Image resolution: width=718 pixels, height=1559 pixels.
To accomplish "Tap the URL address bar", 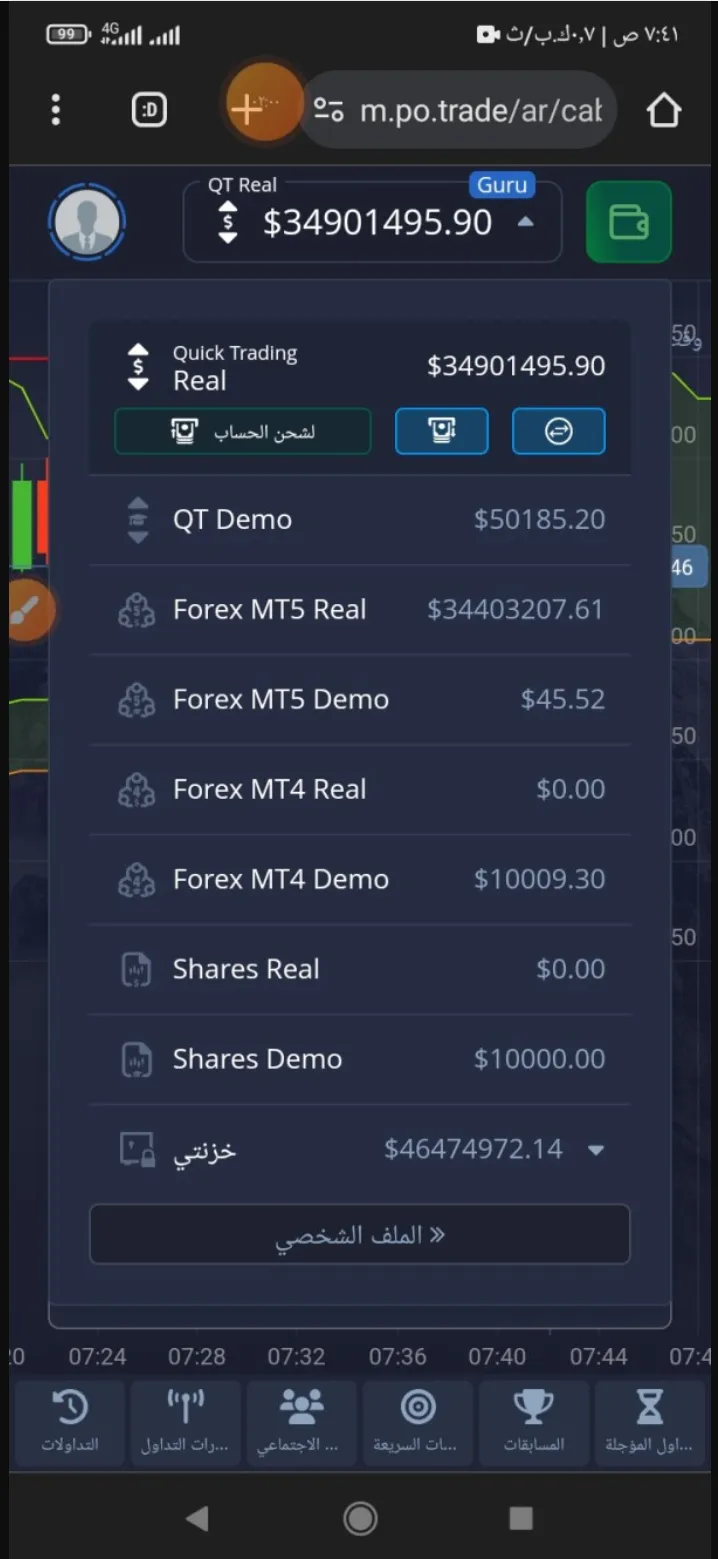I will (x=458, y=110).
